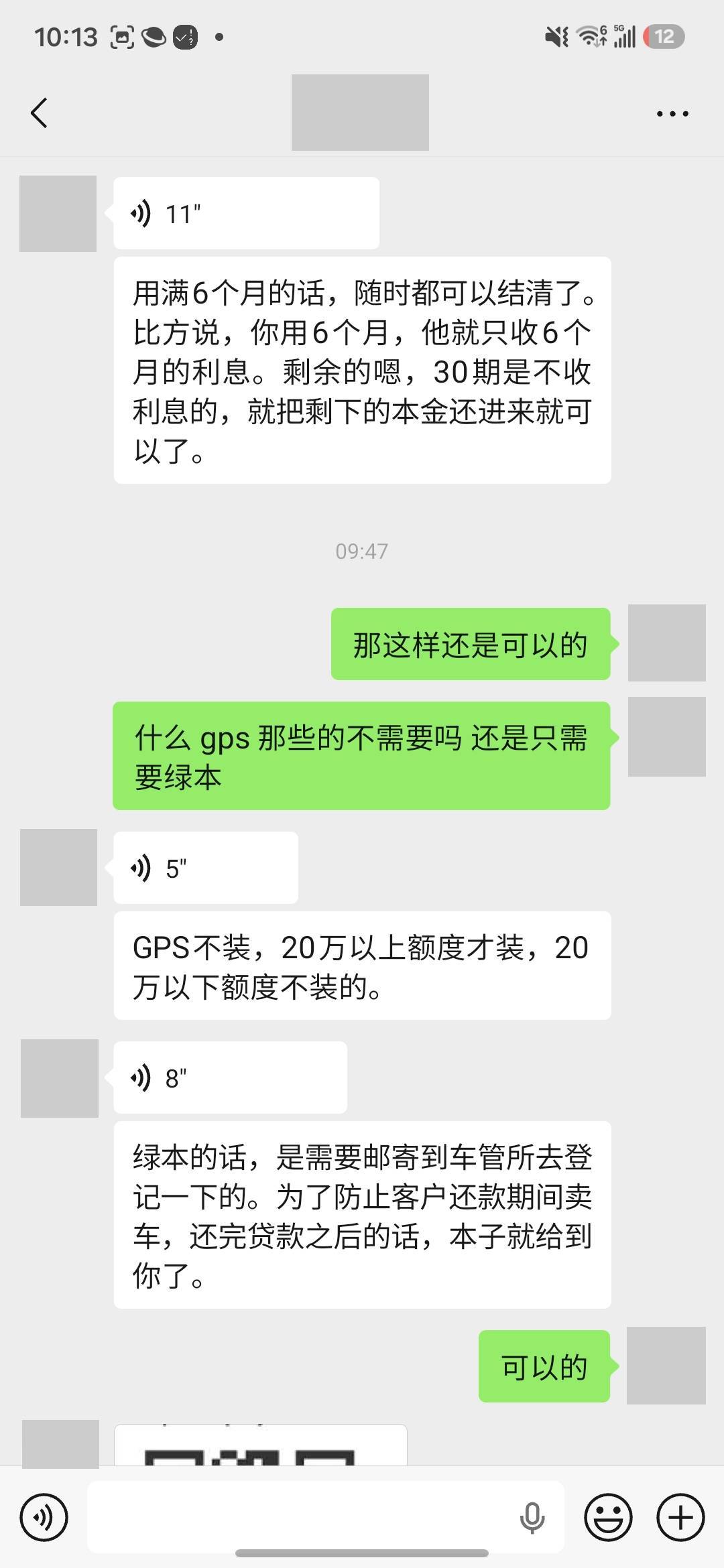Play the 8-second voice message

click(x=230, y=1078)
